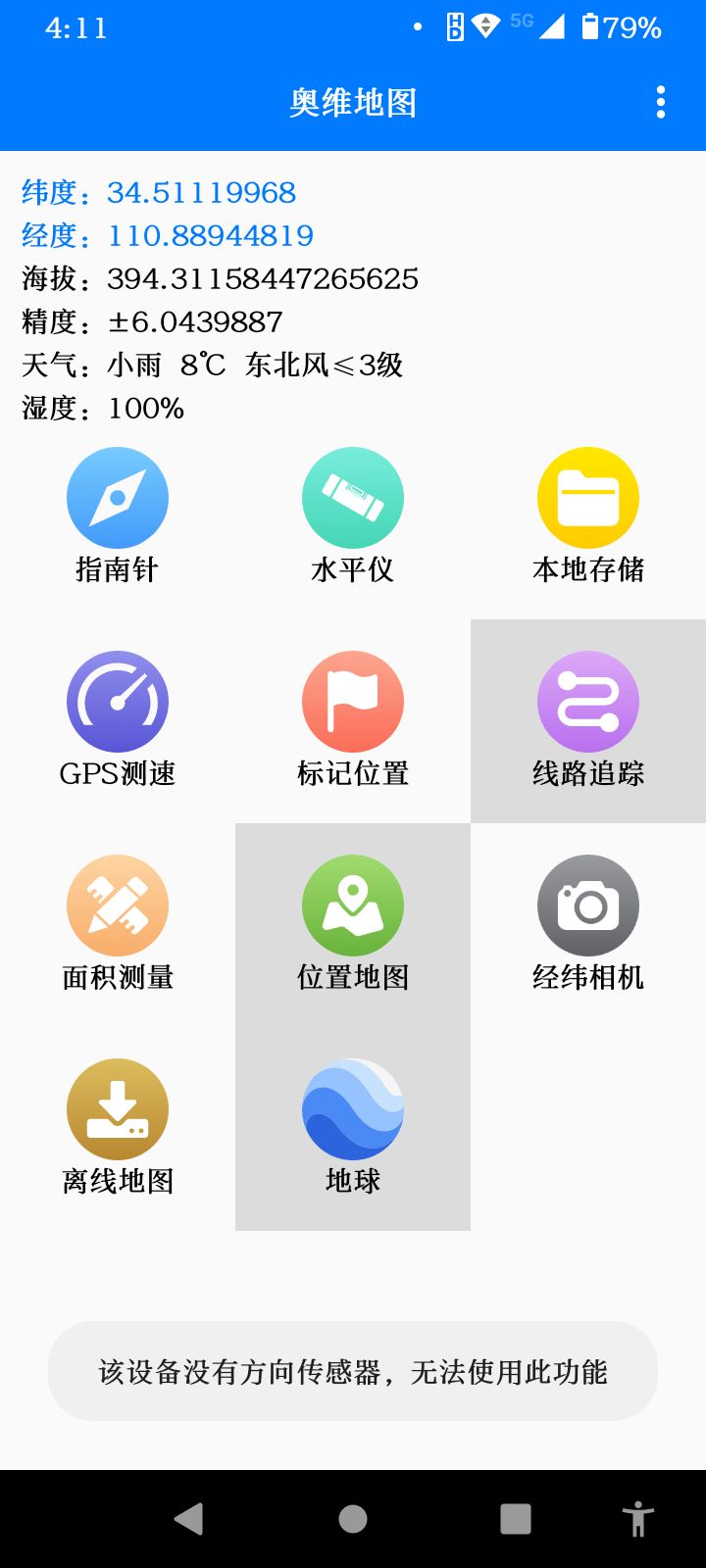Launch the 水平仪 level tool
Viewport: 706px width, 1568px height.
(353, 517)
